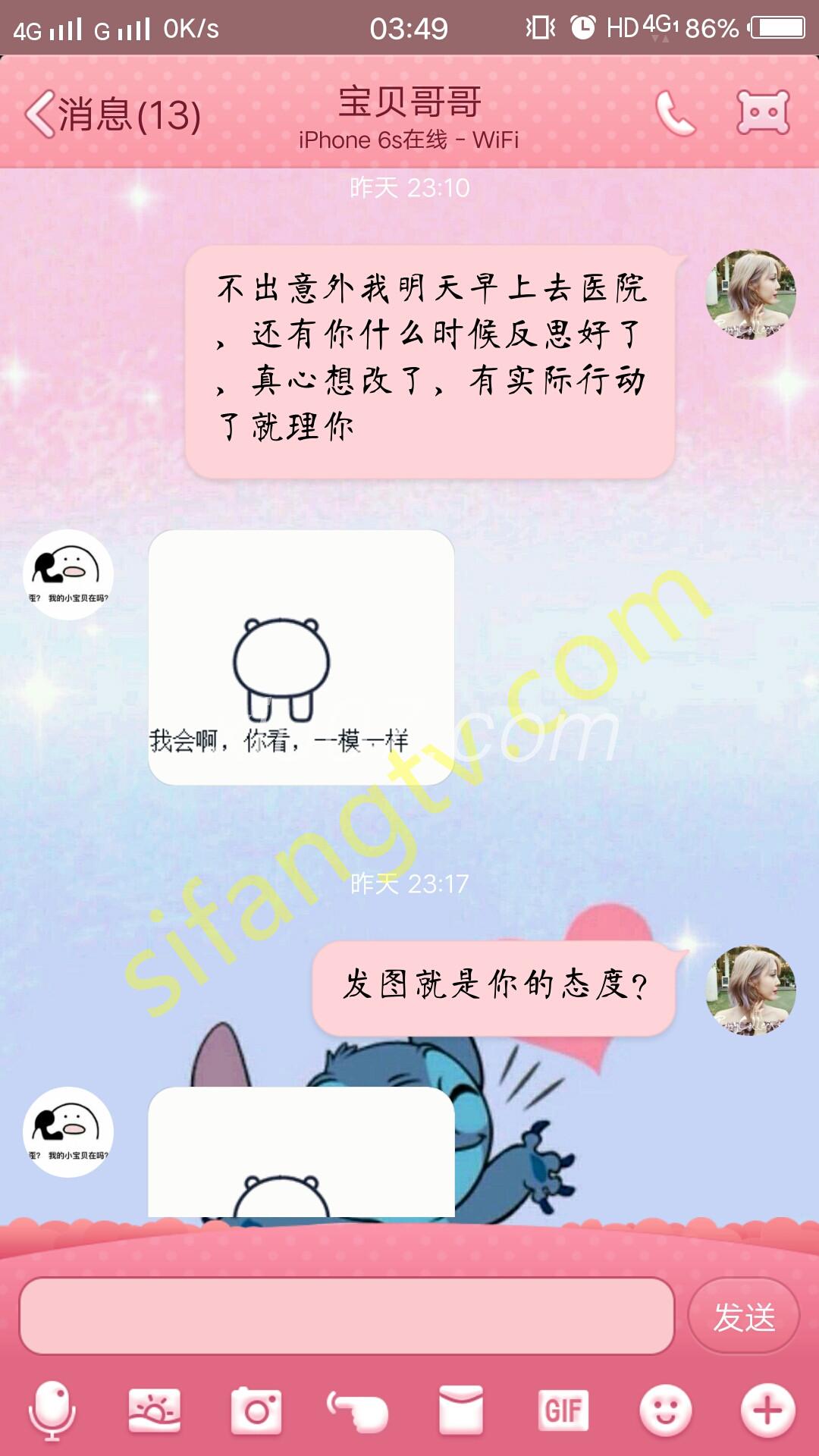The width and height of the screenshot is (819, 1456).
Task: Open chat settings icon at top right
Action: pyautogui.click(x=763, y=113)
